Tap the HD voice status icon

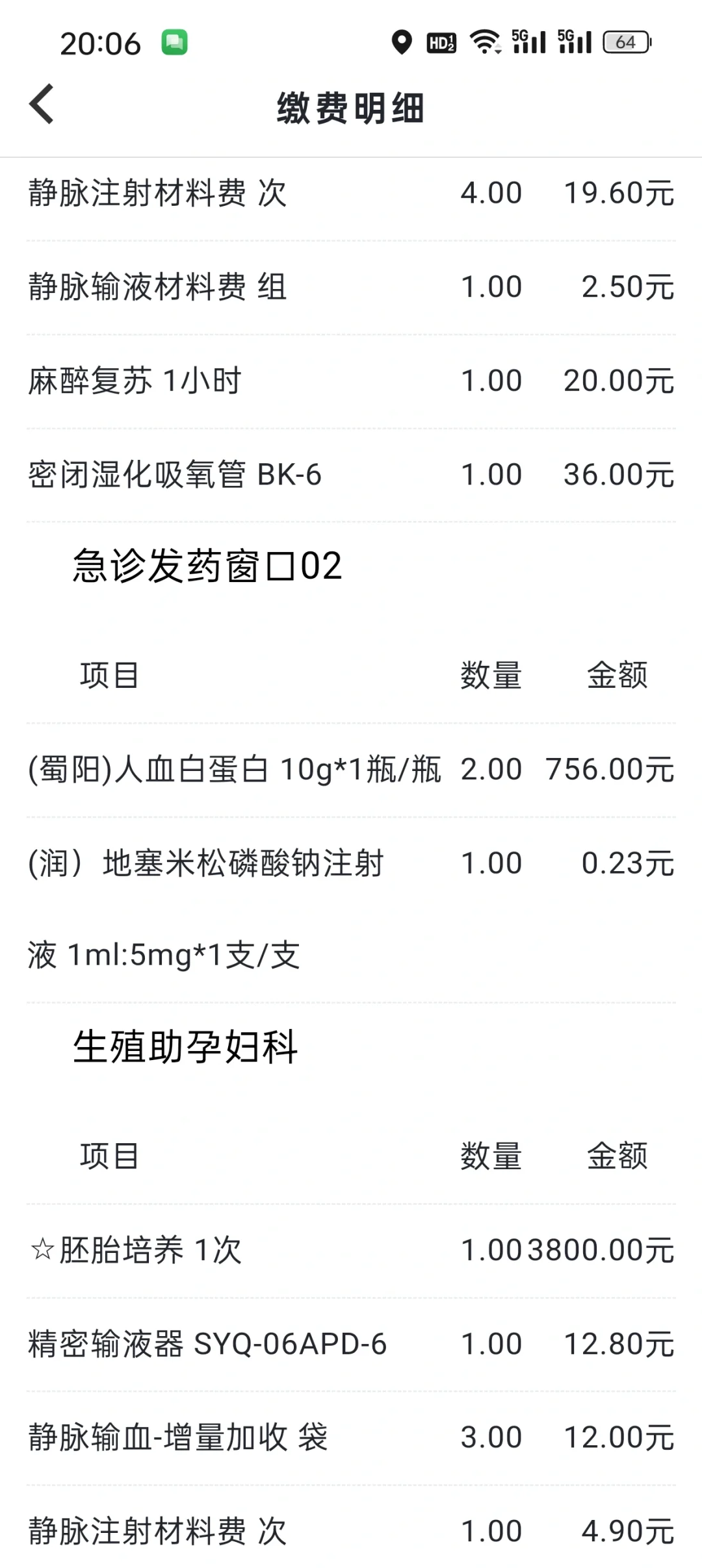pos(441,42)
